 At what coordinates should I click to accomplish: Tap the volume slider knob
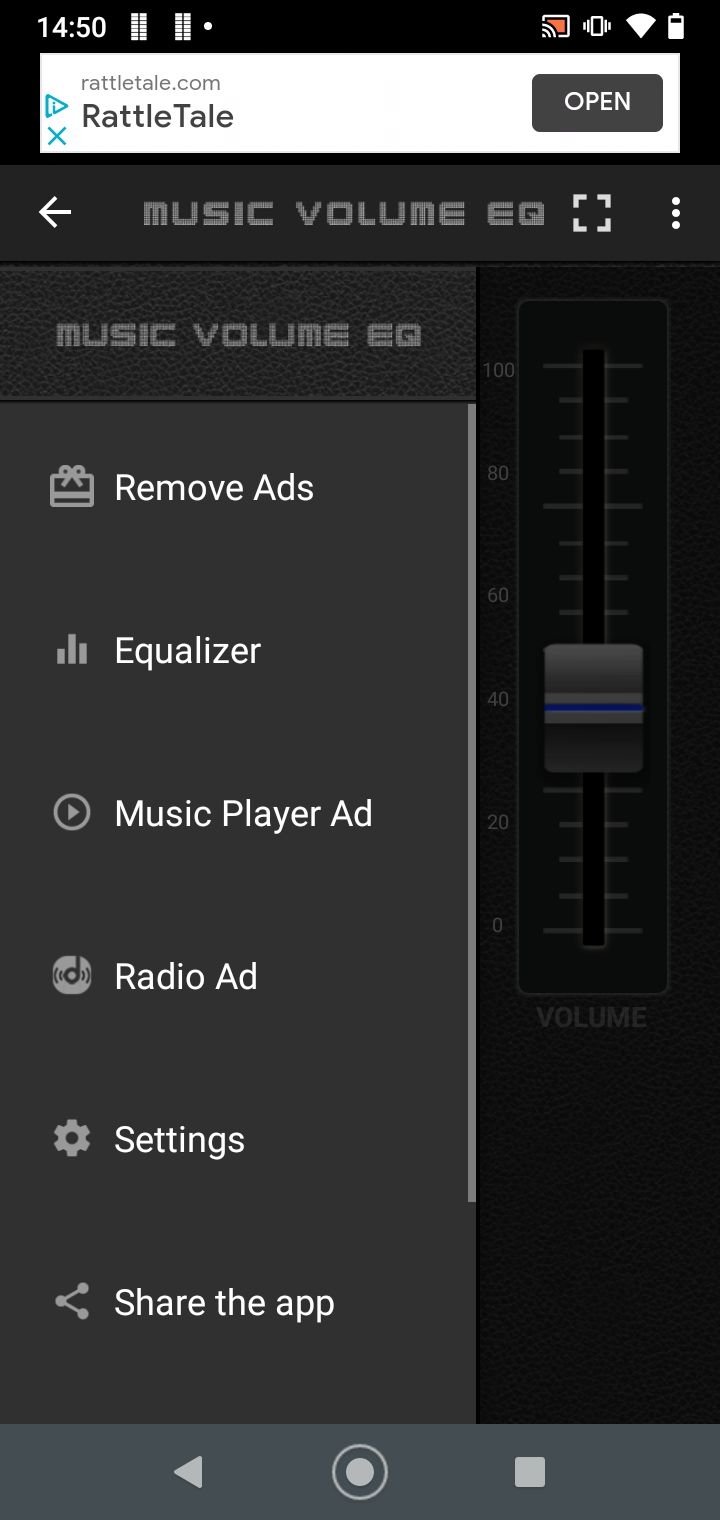click(593, 708)
